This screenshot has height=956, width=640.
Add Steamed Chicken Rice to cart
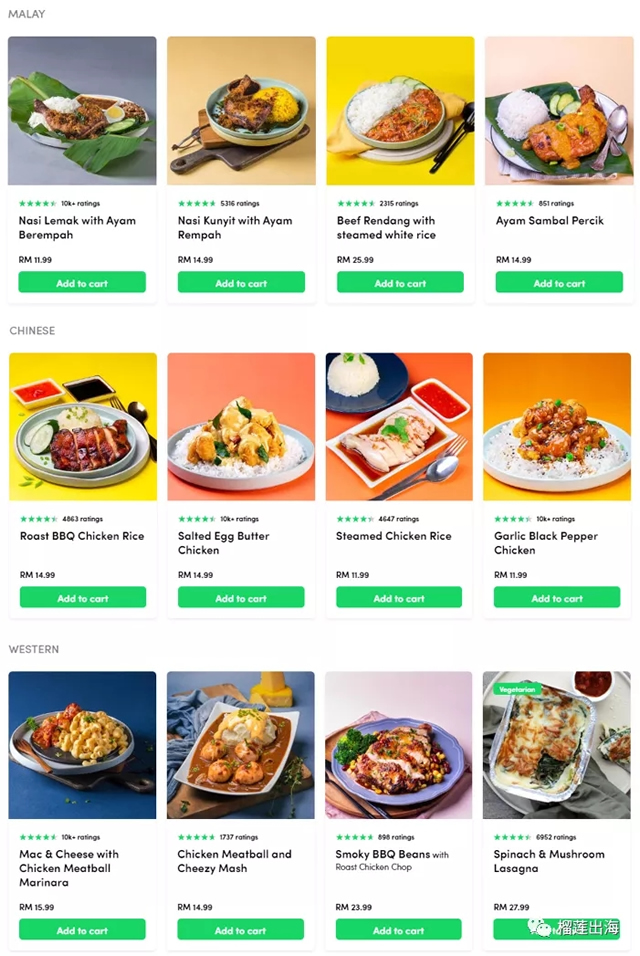[399, 598]
